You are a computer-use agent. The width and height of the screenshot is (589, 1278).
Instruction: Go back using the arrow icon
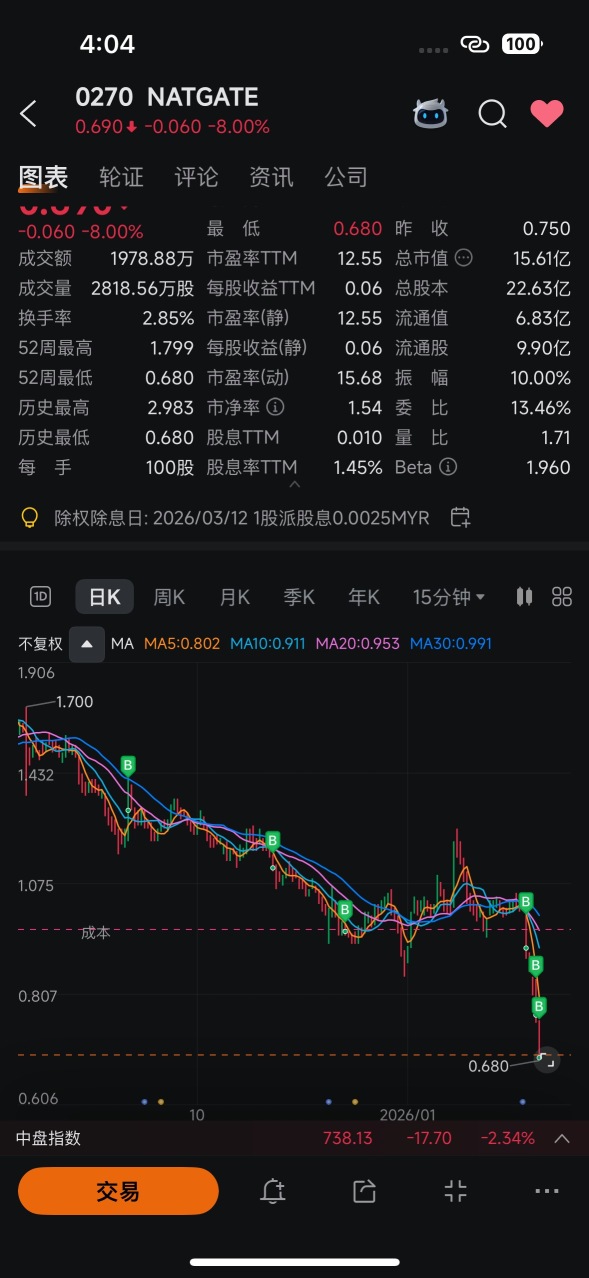[28, 113]
